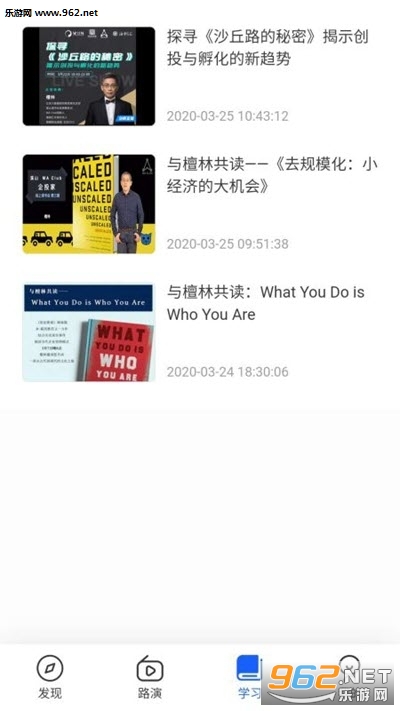The width and height of the screenshot is (400, 711).
Task: Open 去规模化：小经济的大机会 reading item
Action: [x=200, y=204]
